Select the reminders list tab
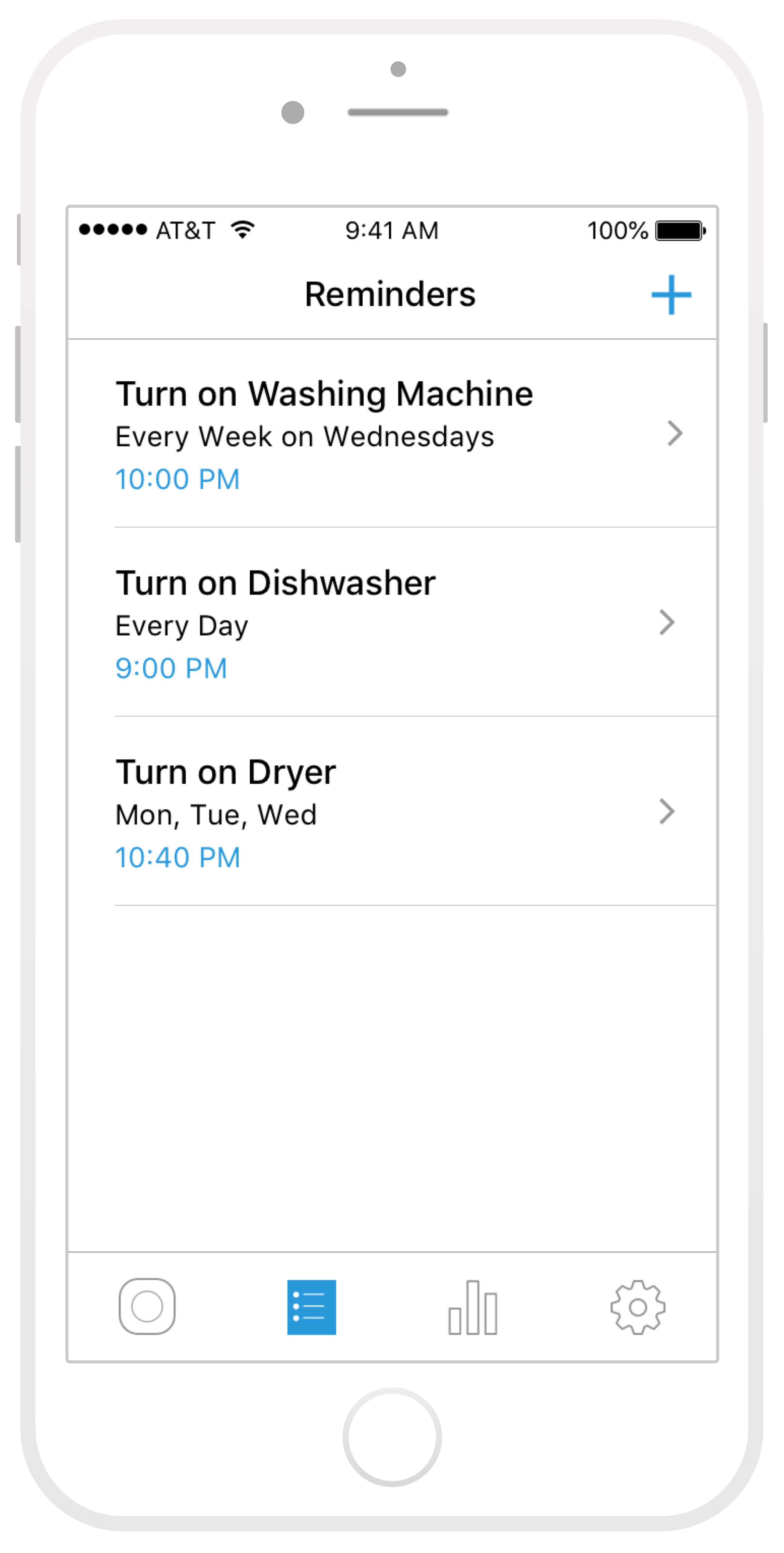 tap(311, 1307)
